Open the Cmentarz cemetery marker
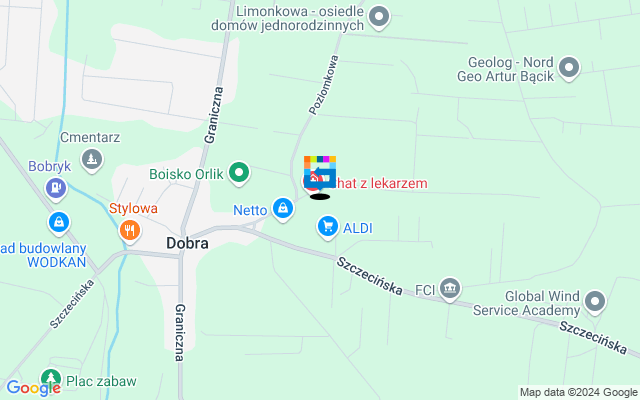The height and width of the screenshot is (400, 640). [92, 158]
